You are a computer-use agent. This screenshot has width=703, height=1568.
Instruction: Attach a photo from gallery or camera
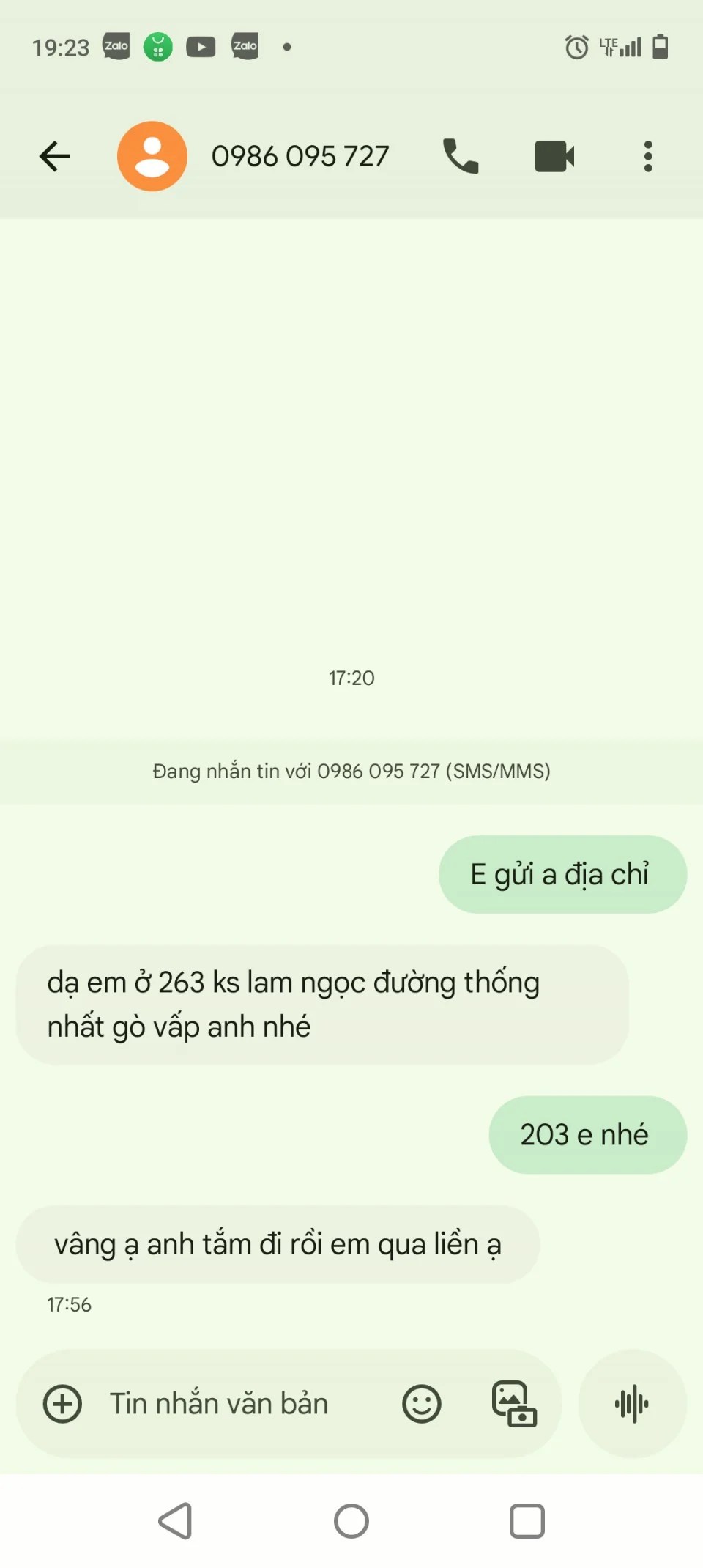tap(514, 1404)
